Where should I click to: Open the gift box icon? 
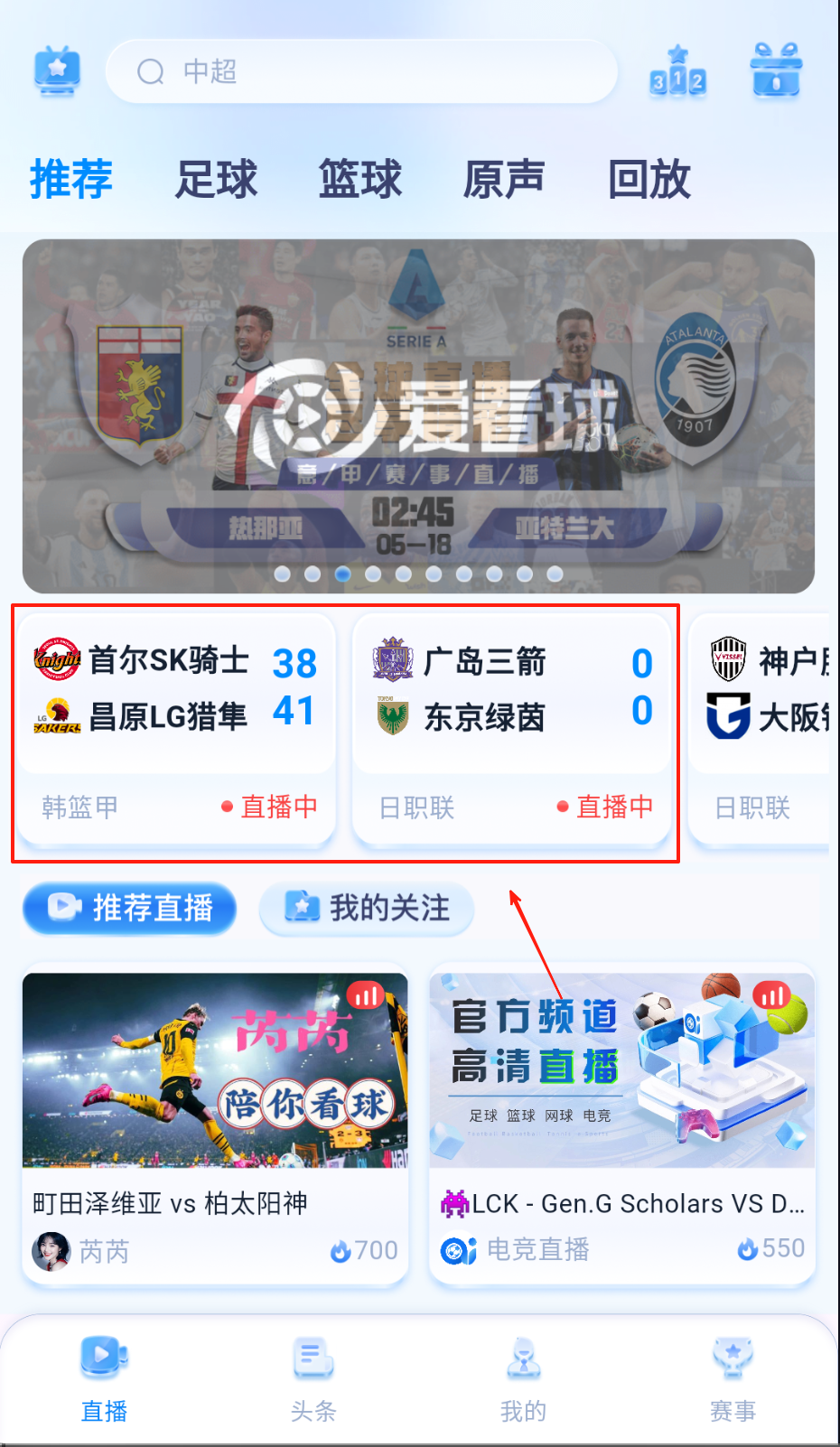point(776,70)
